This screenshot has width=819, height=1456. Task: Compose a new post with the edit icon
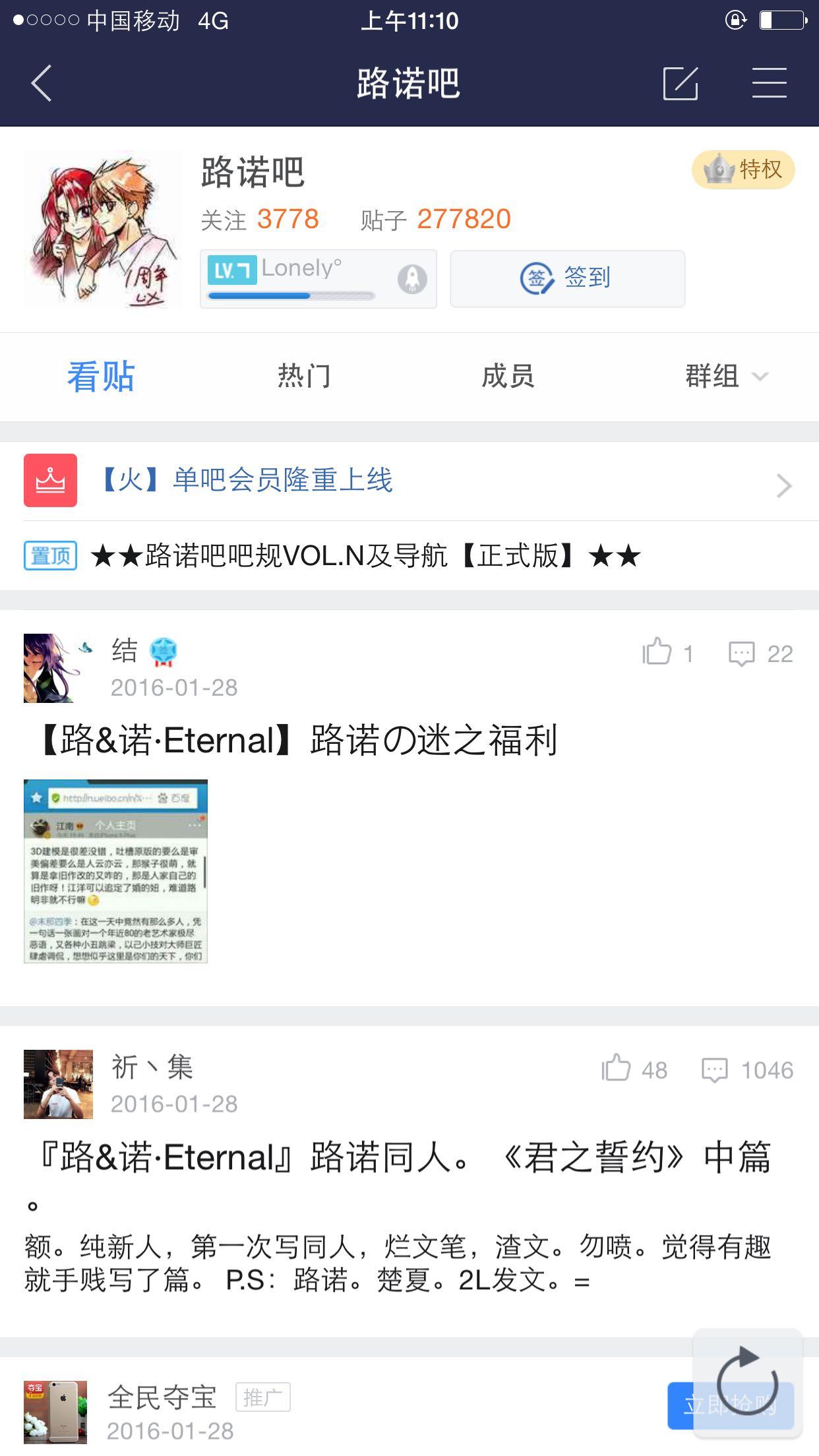point(680,84)
